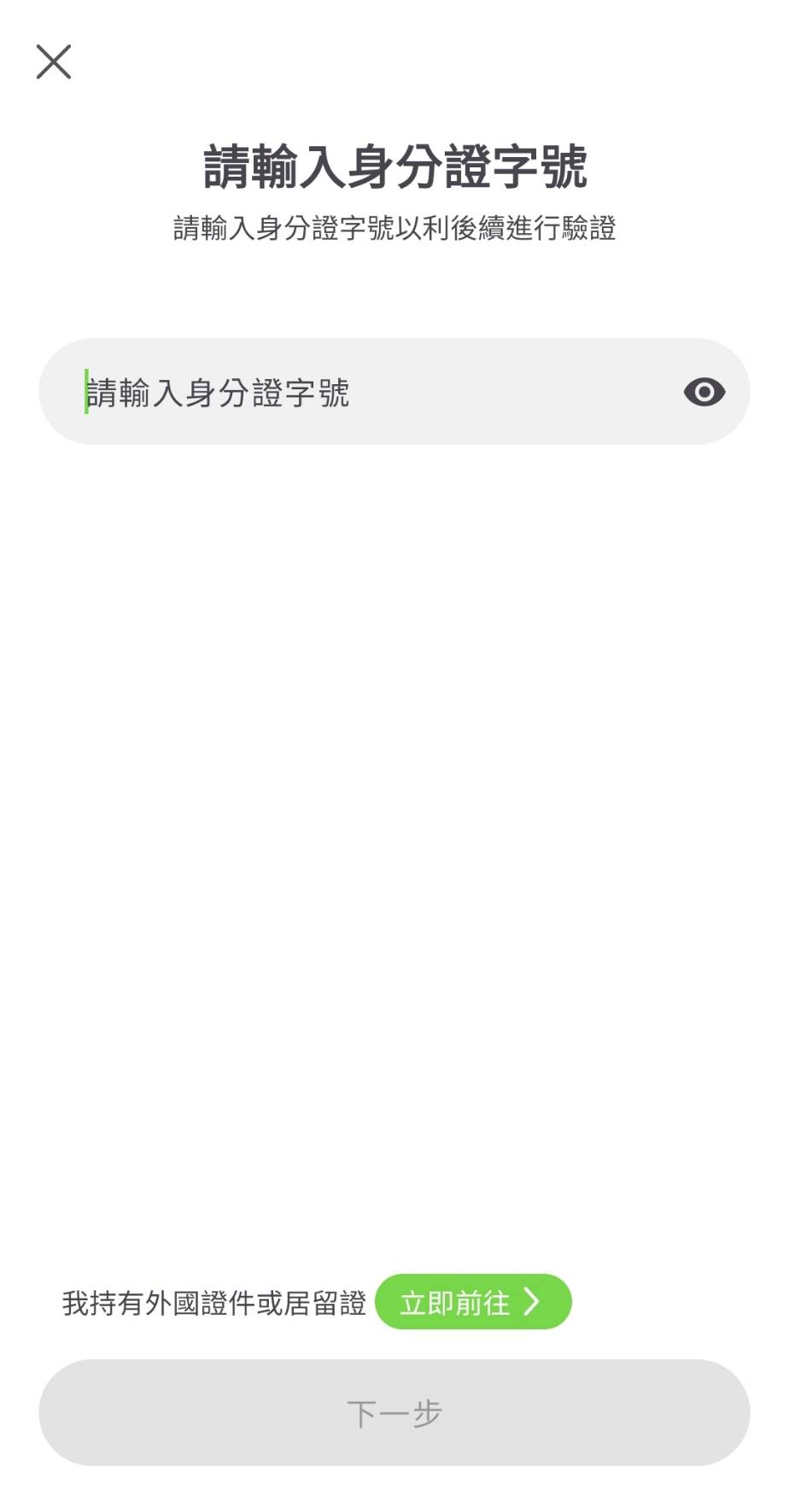The image size is (789, 1512).
Task: Close the ID number entry screen
Action: [54, 62]
